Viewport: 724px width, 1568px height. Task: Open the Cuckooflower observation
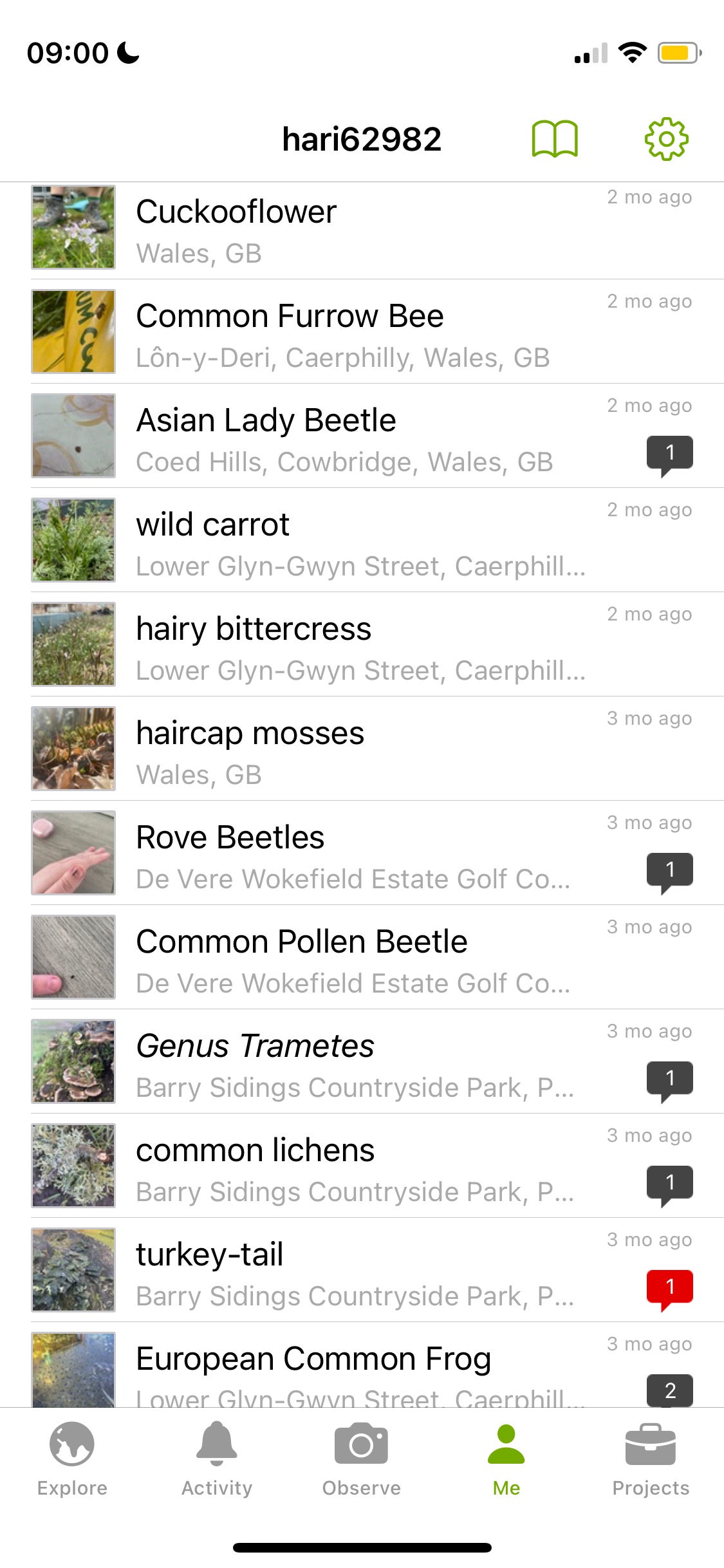pos(360,230)
